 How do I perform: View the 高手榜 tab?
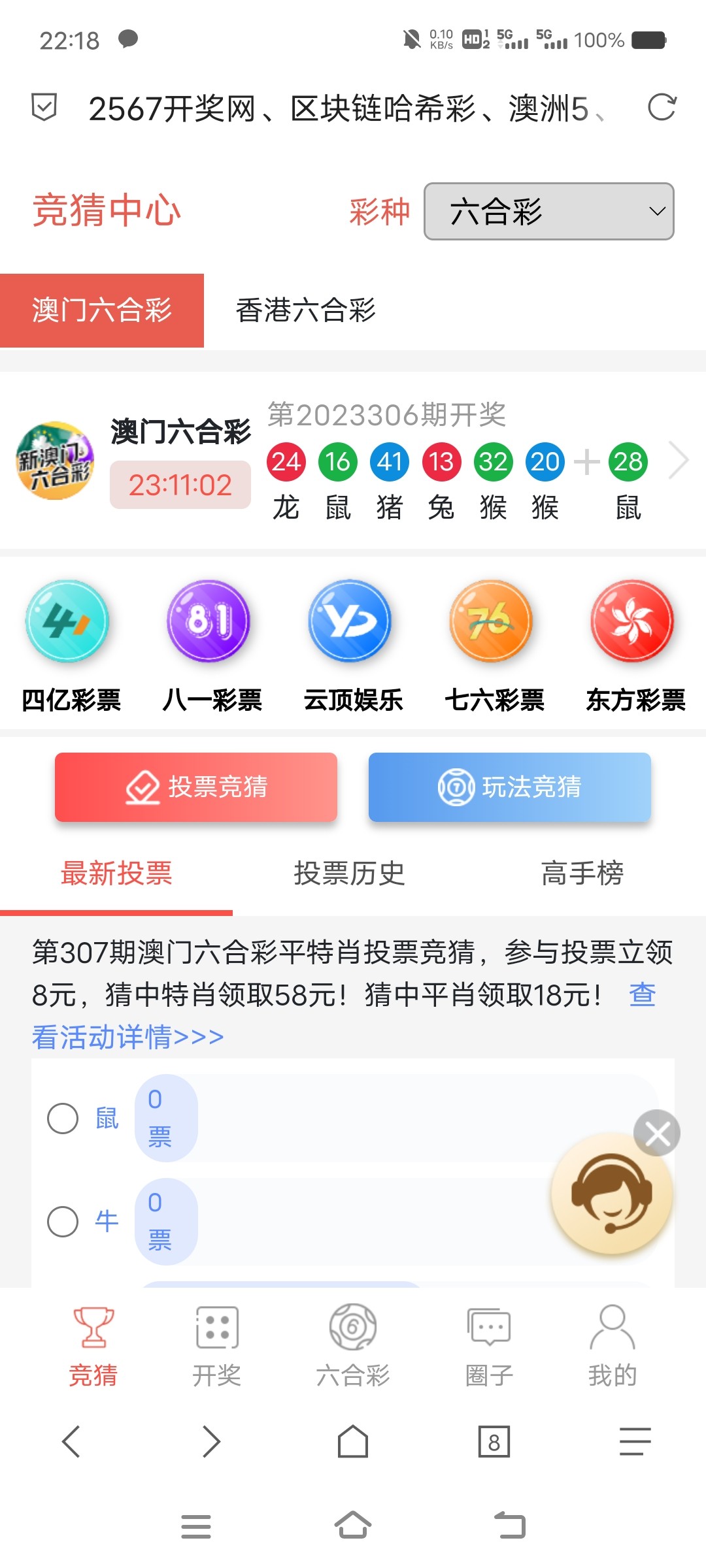pos(582,874)
